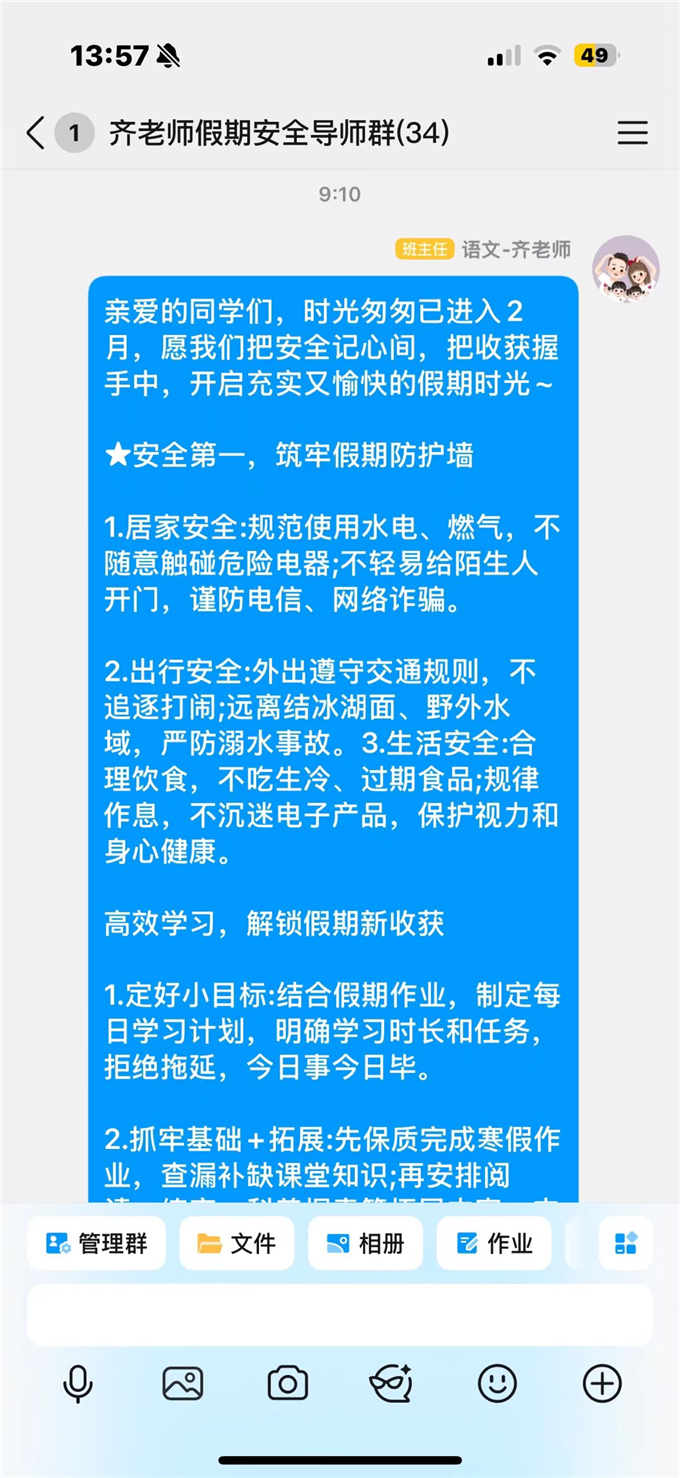This screenshot has height=1478, width=680.
Task: Pick an image from gallery
Action: point(183,1384)
